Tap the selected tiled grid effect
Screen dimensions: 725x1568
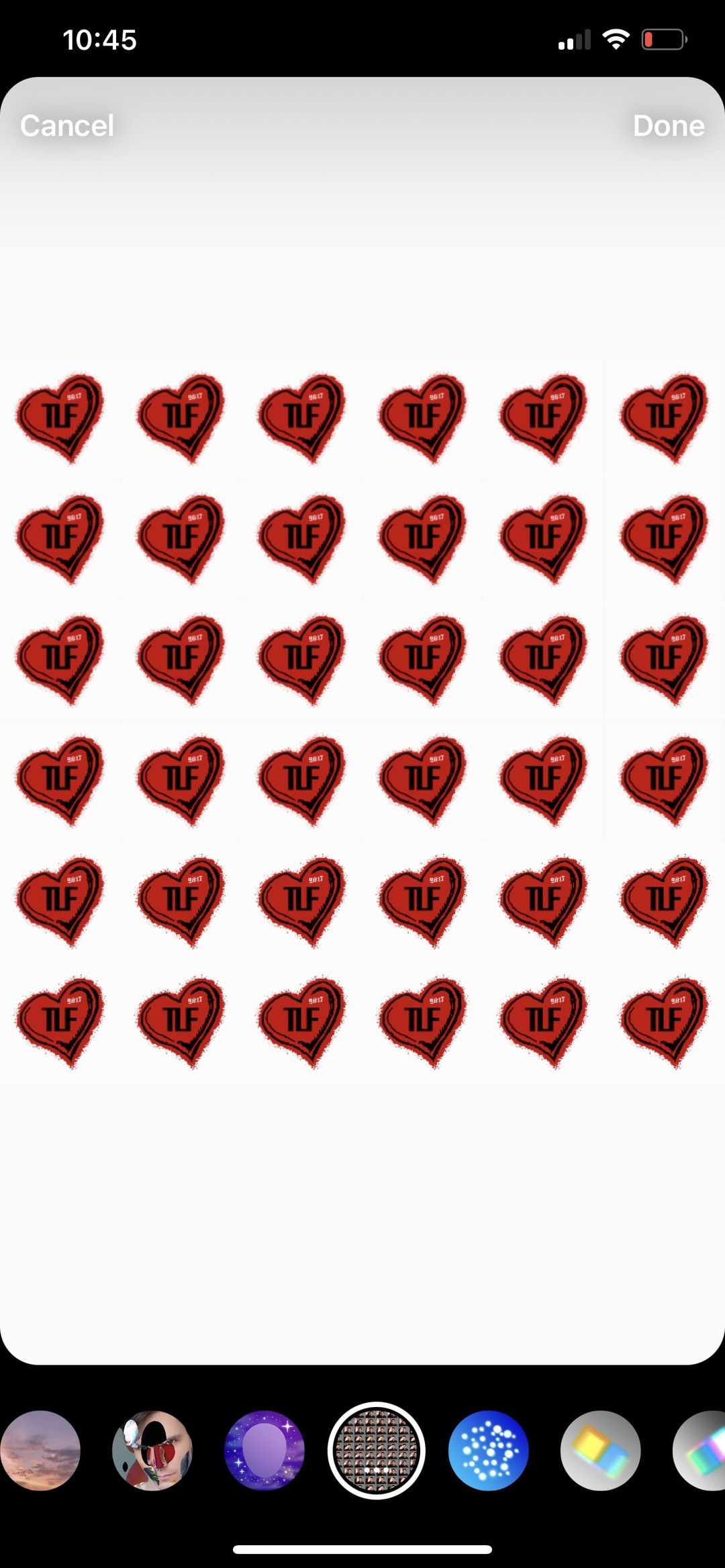click(x=377, y=1451)
